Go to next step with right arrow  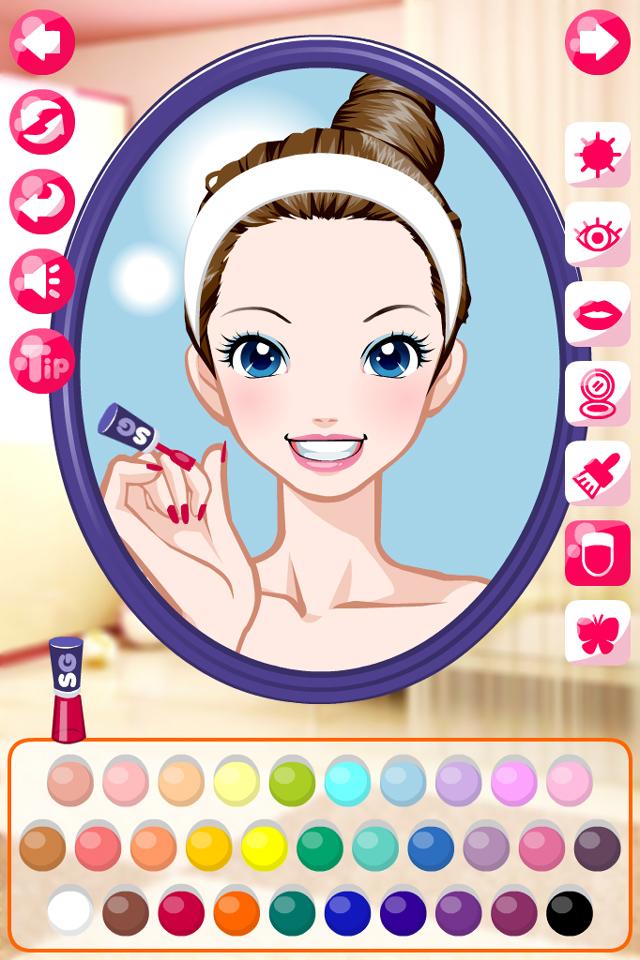pos(597,43)
